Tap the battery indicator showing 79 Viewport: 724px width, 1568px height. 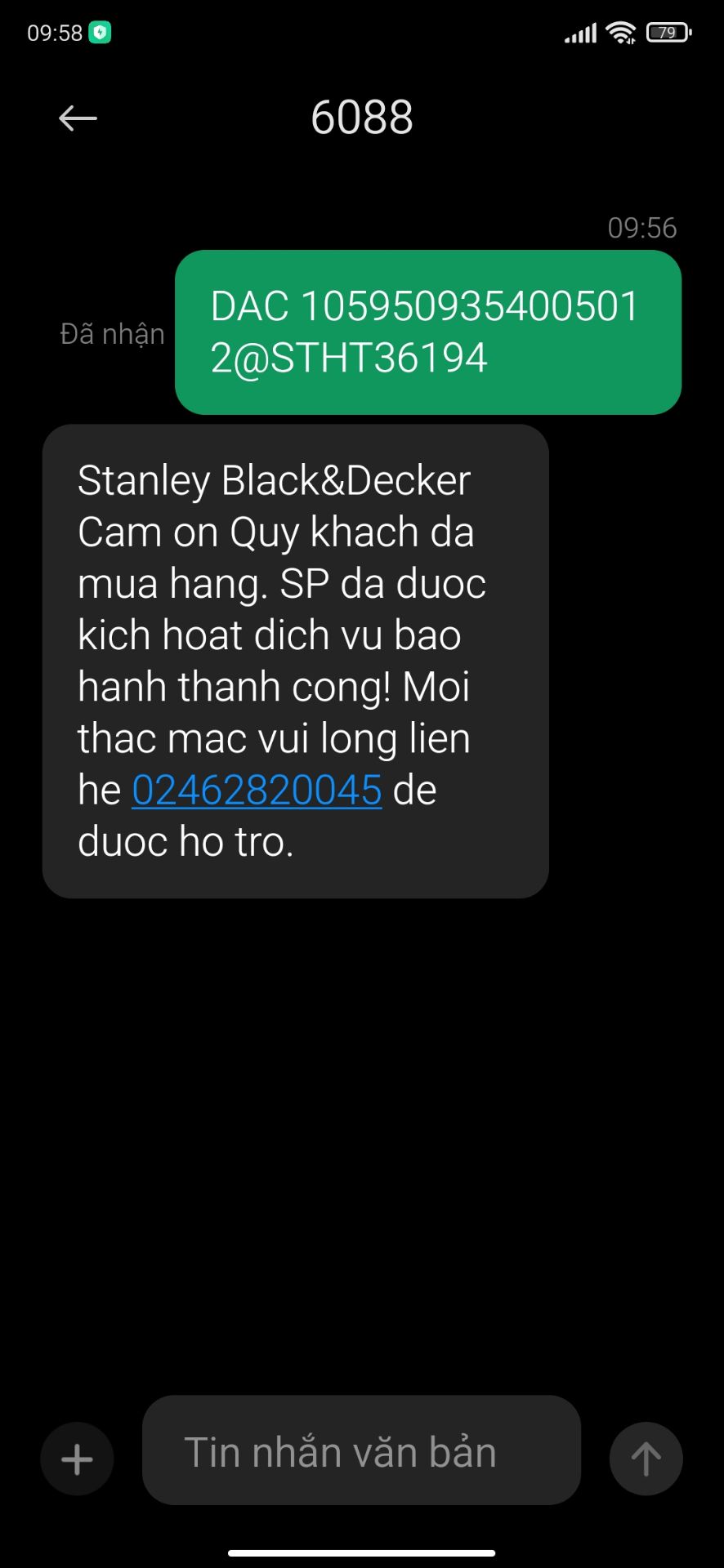(666, 33)
